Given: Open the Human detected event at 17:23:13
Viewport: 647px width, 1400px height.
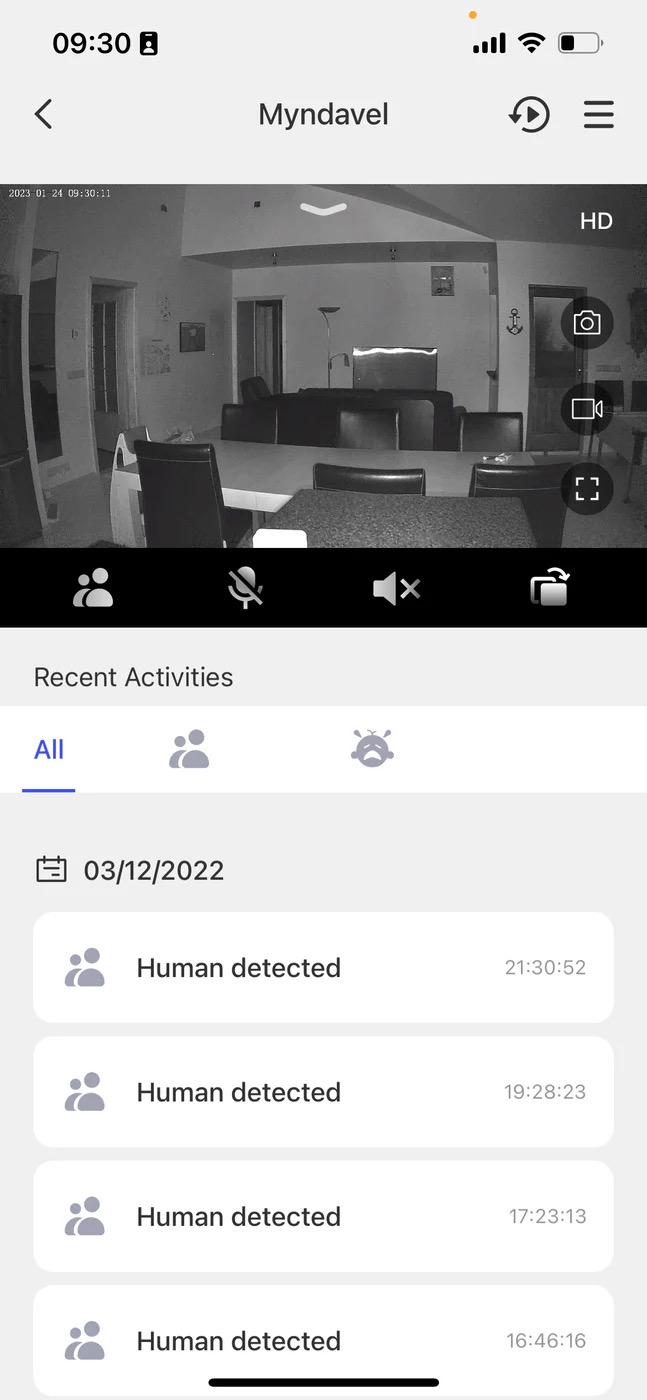Looking at the screenshot, I should (x=323, y=1216).
